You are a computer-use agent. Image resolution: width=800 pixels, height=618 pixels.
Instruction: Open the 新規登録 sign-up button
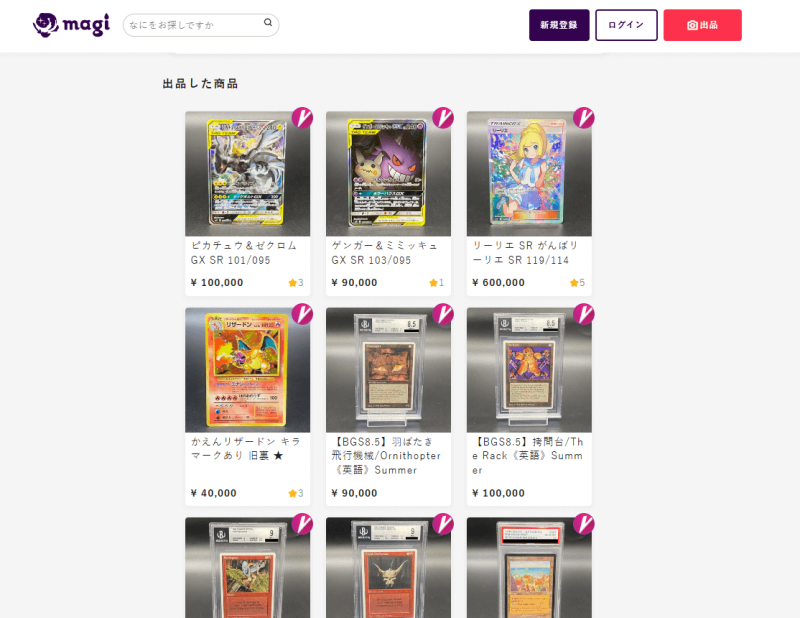click(x=559, y=25)
